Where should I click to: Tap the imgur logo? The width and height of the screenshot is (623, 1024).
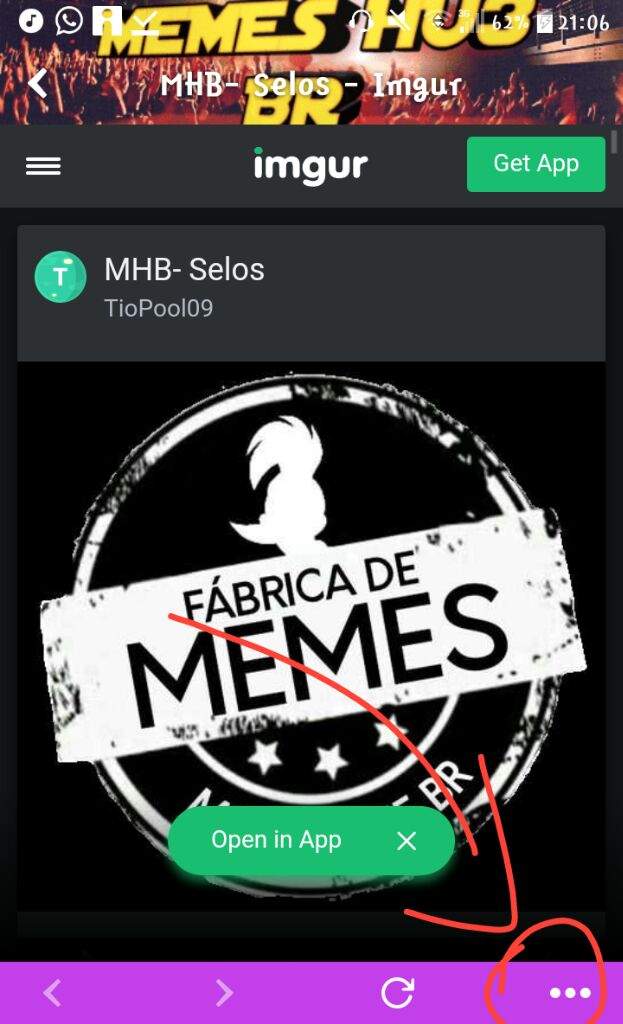point(310,165)
